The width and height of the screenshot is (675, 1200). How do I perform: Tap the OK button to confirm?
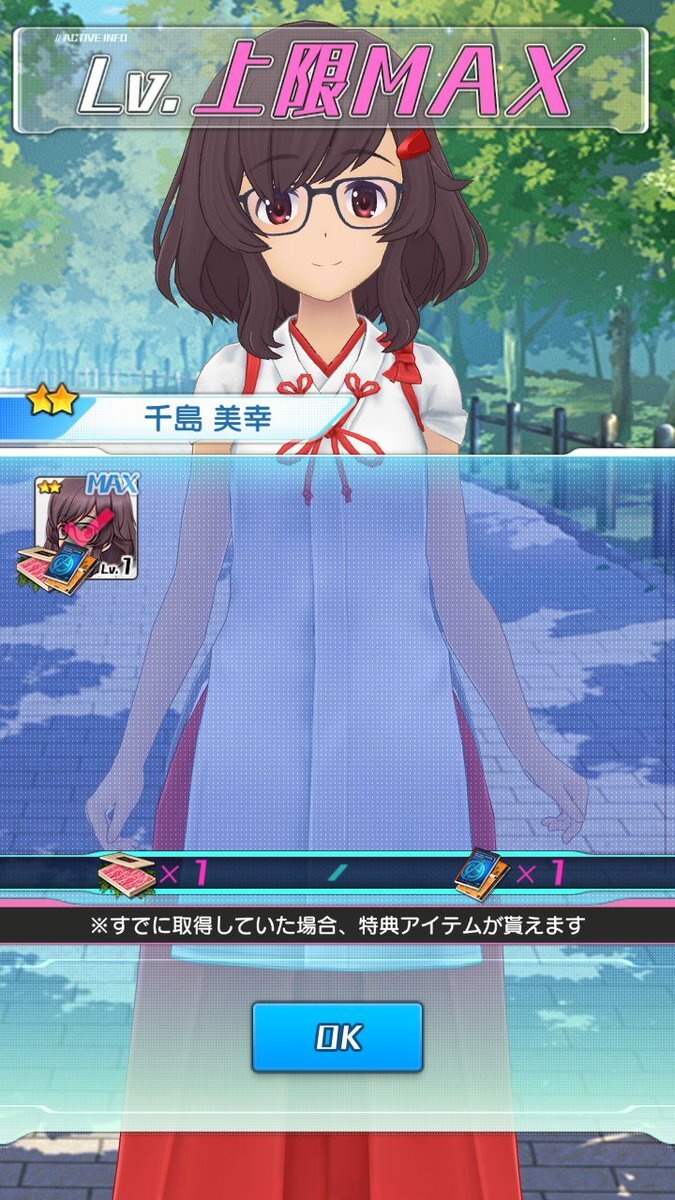click(x=337, y=1037)
